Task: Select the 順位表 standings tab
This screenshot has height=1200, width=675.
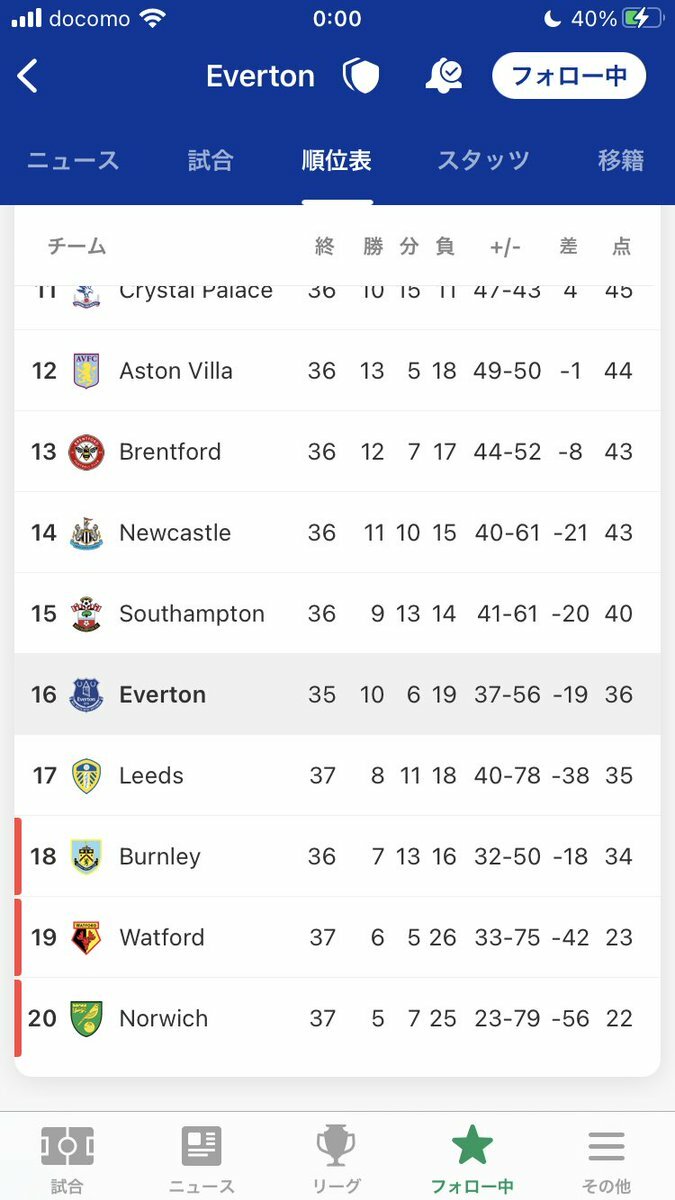Action: (x=337, y=160)
